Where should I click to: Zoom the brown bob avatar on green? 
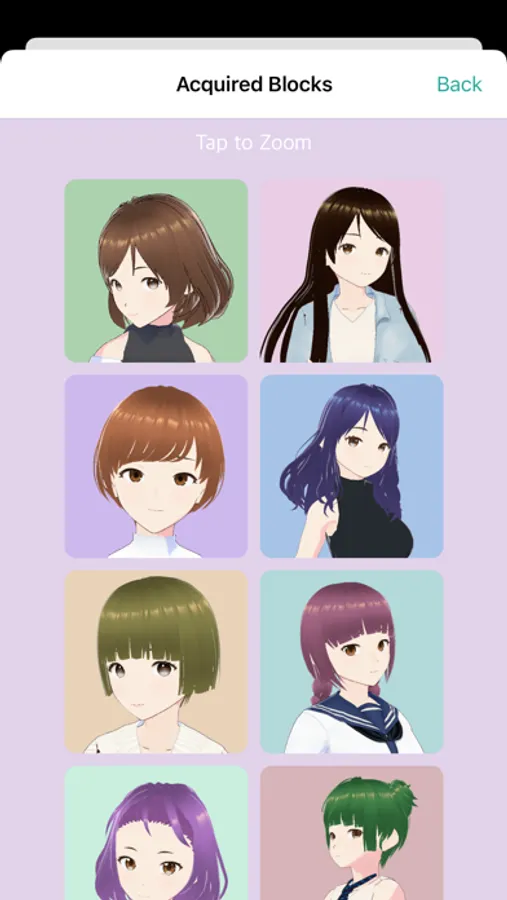pos(156,271)
